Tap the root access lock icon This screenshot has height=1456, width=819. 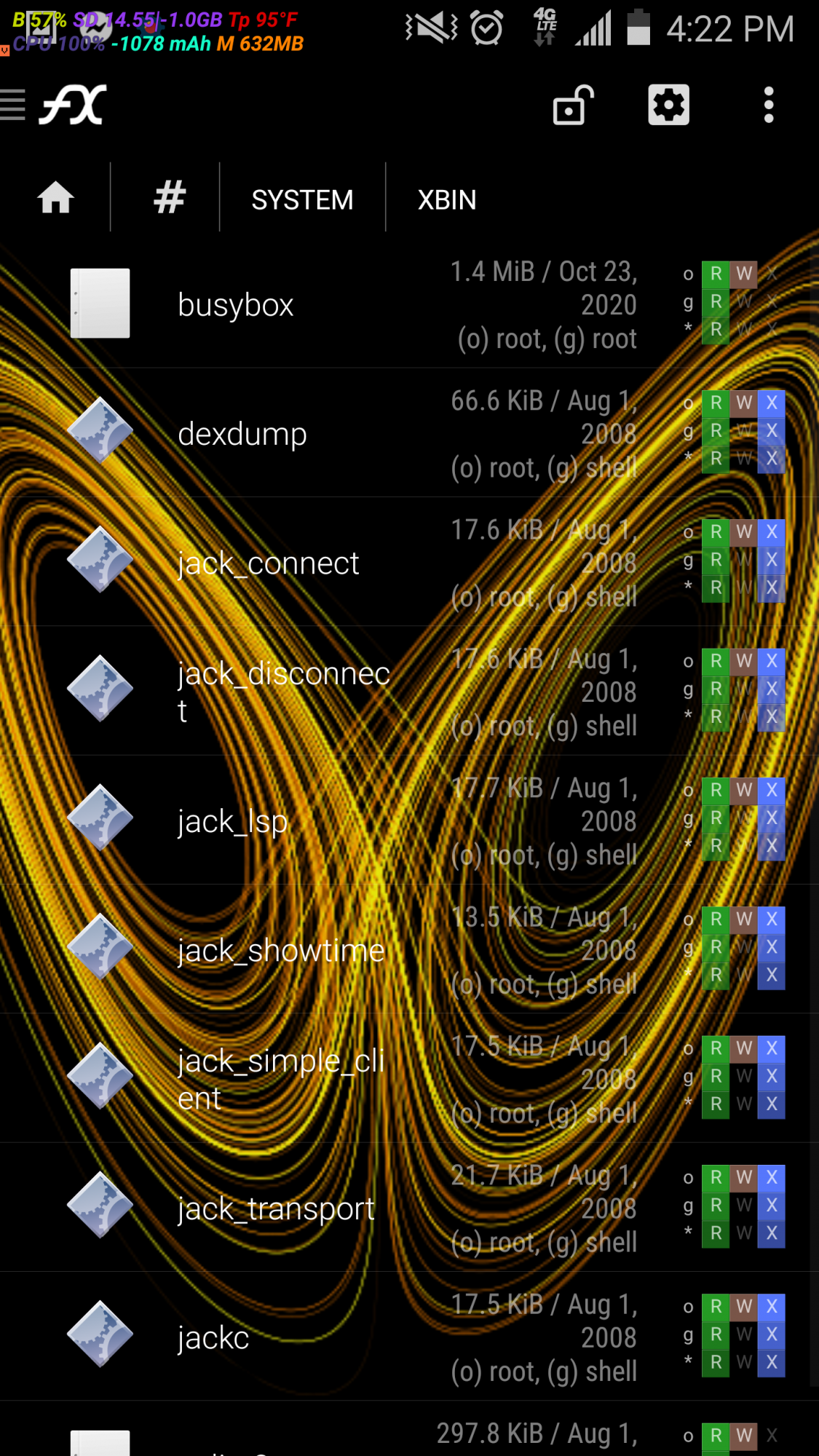click(x=574, y=106)
